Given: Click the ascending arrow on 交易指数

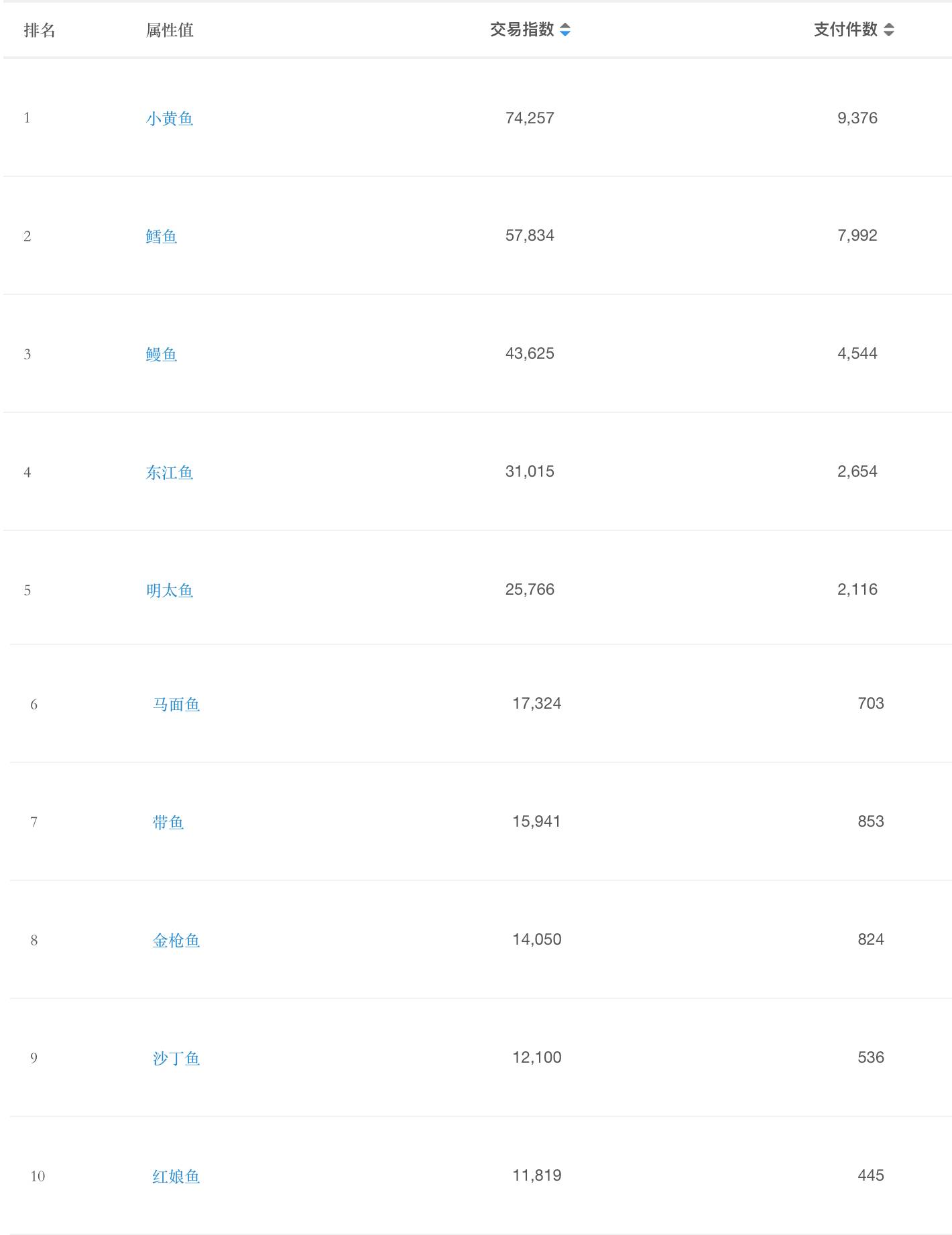Looking at the screenshot, I should pyautogui.click(x=567, y=25).
